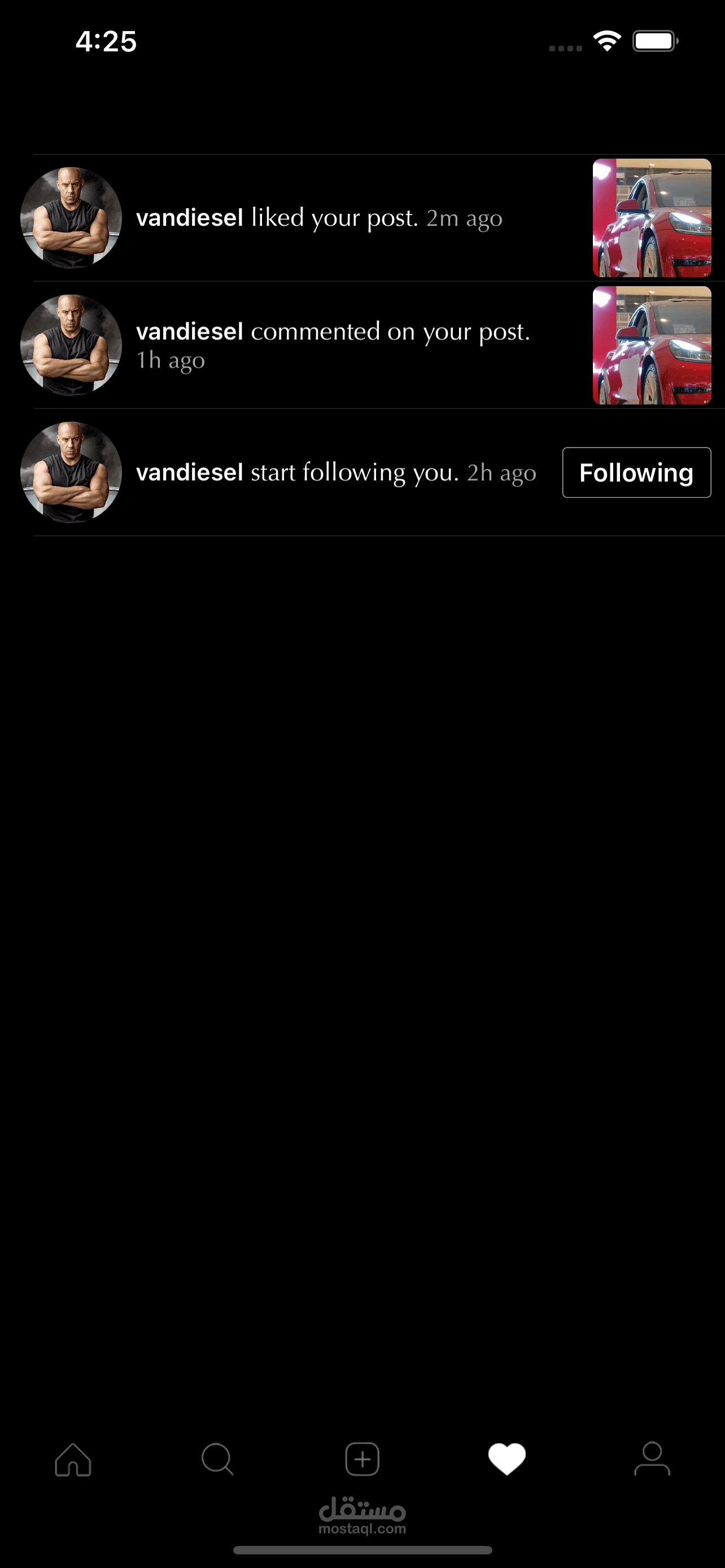Screen dimensions: 725x1568
Task: View post thumbnail in the commented notification
Action: (x=652, y=345)
